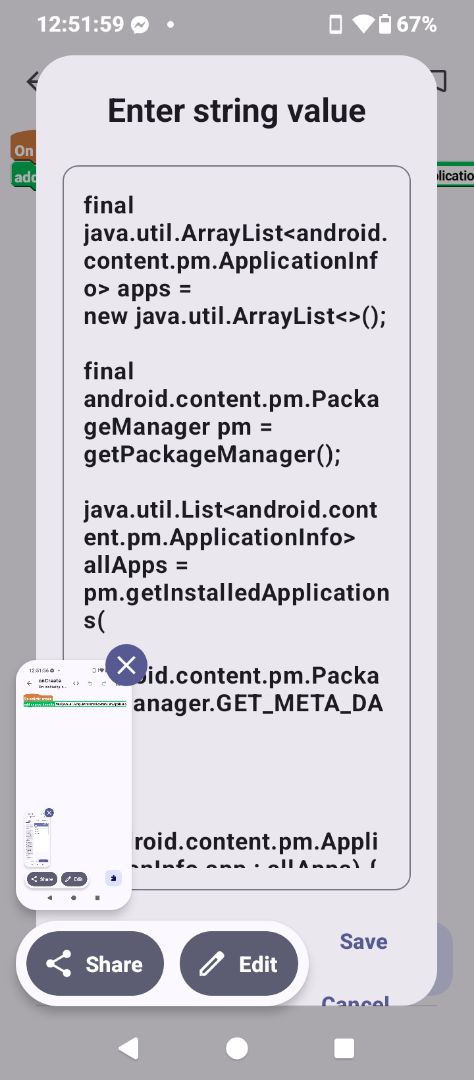Go to the home screen
The width and height of the screenshot is (474, 1080).
coord(237,1048)
